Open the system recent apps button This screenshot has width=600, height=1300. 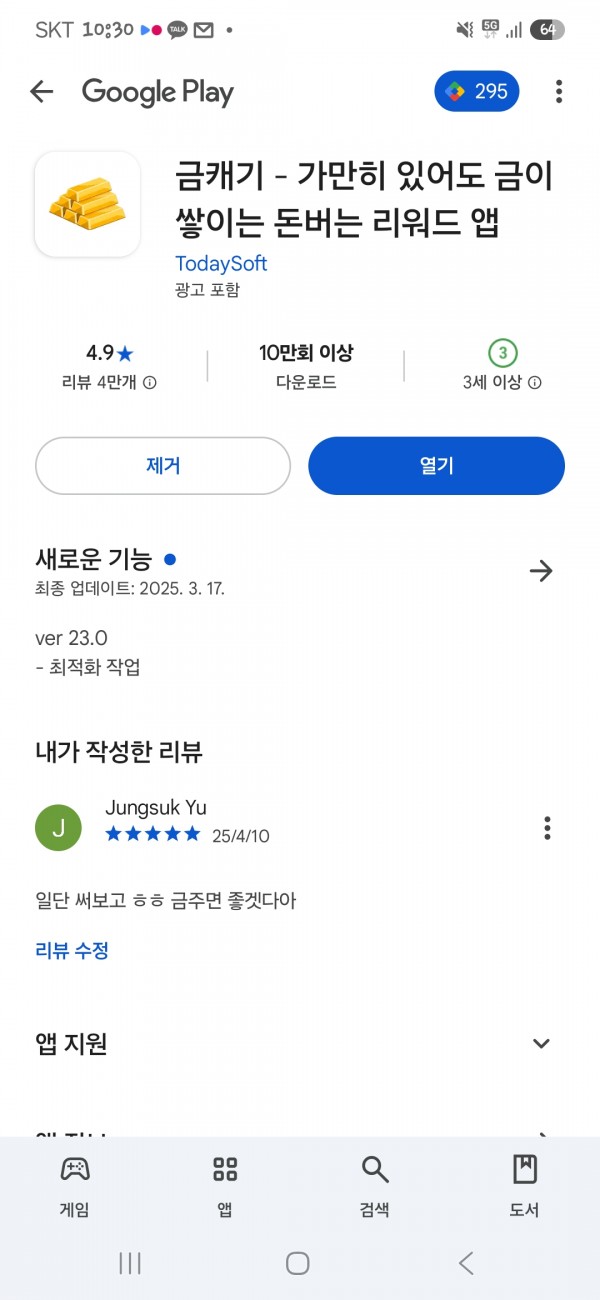(x=130, y=1263)
